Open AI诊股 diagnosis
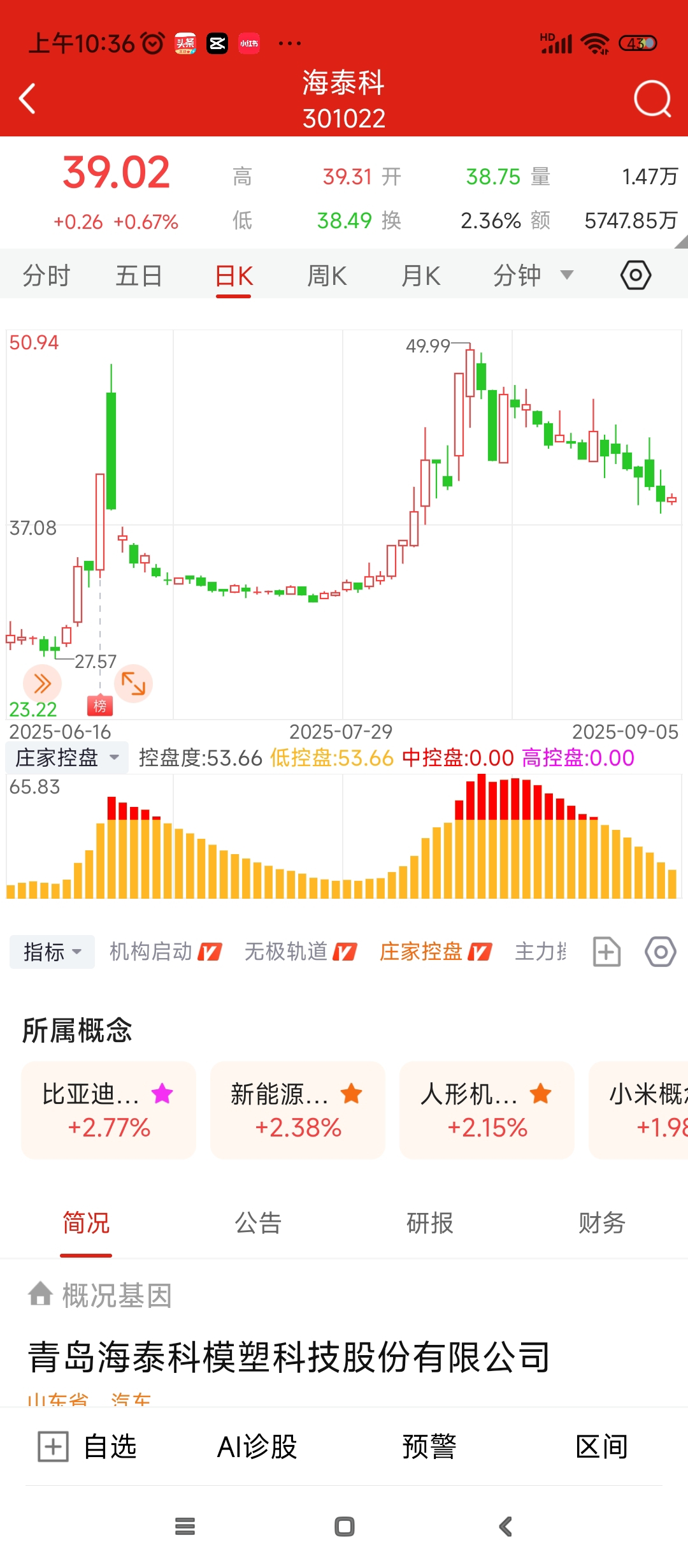688x1568 pixels. [257, 1447]
